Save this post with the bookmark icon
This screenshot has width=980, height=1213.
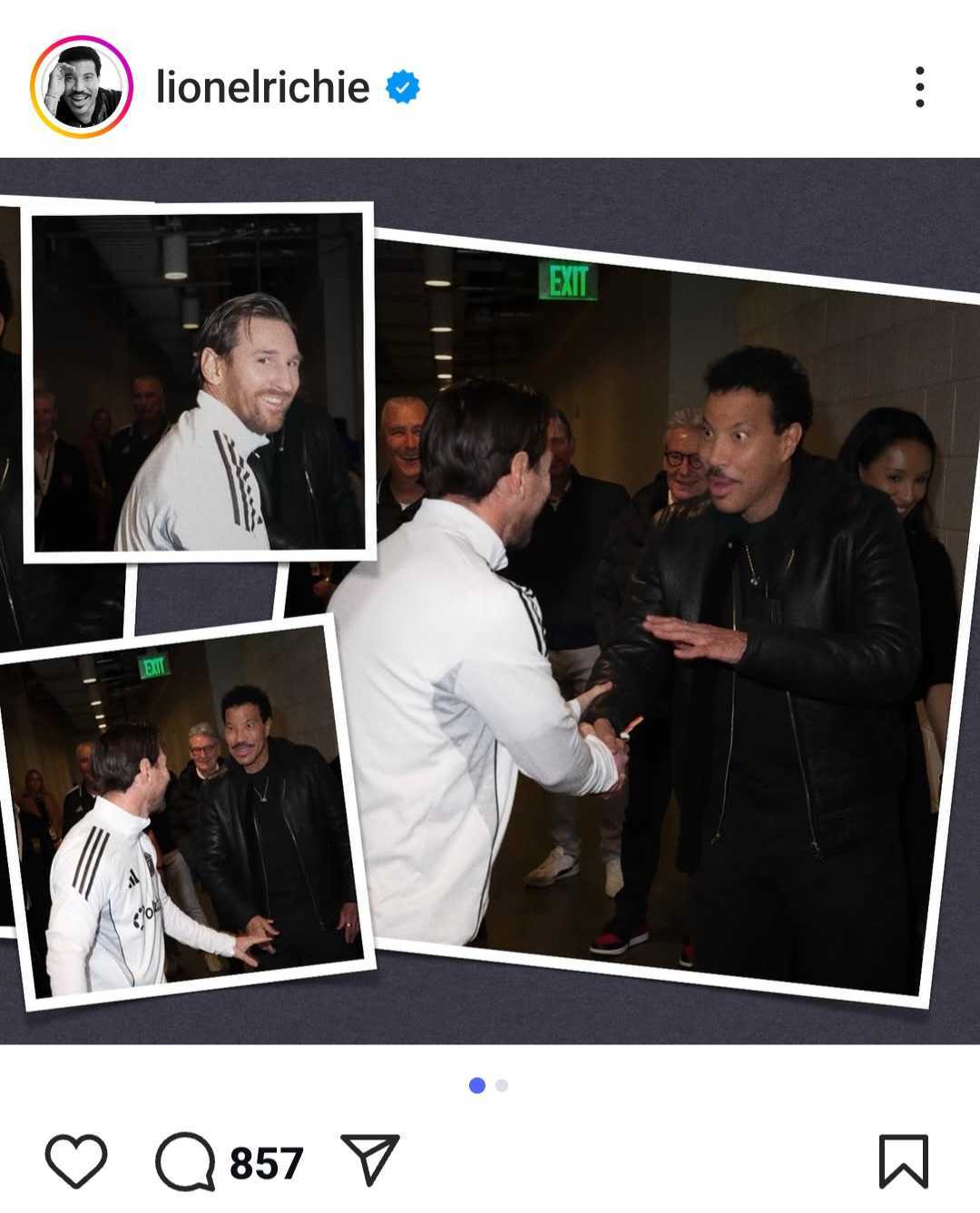click(x=903, y=1160)
